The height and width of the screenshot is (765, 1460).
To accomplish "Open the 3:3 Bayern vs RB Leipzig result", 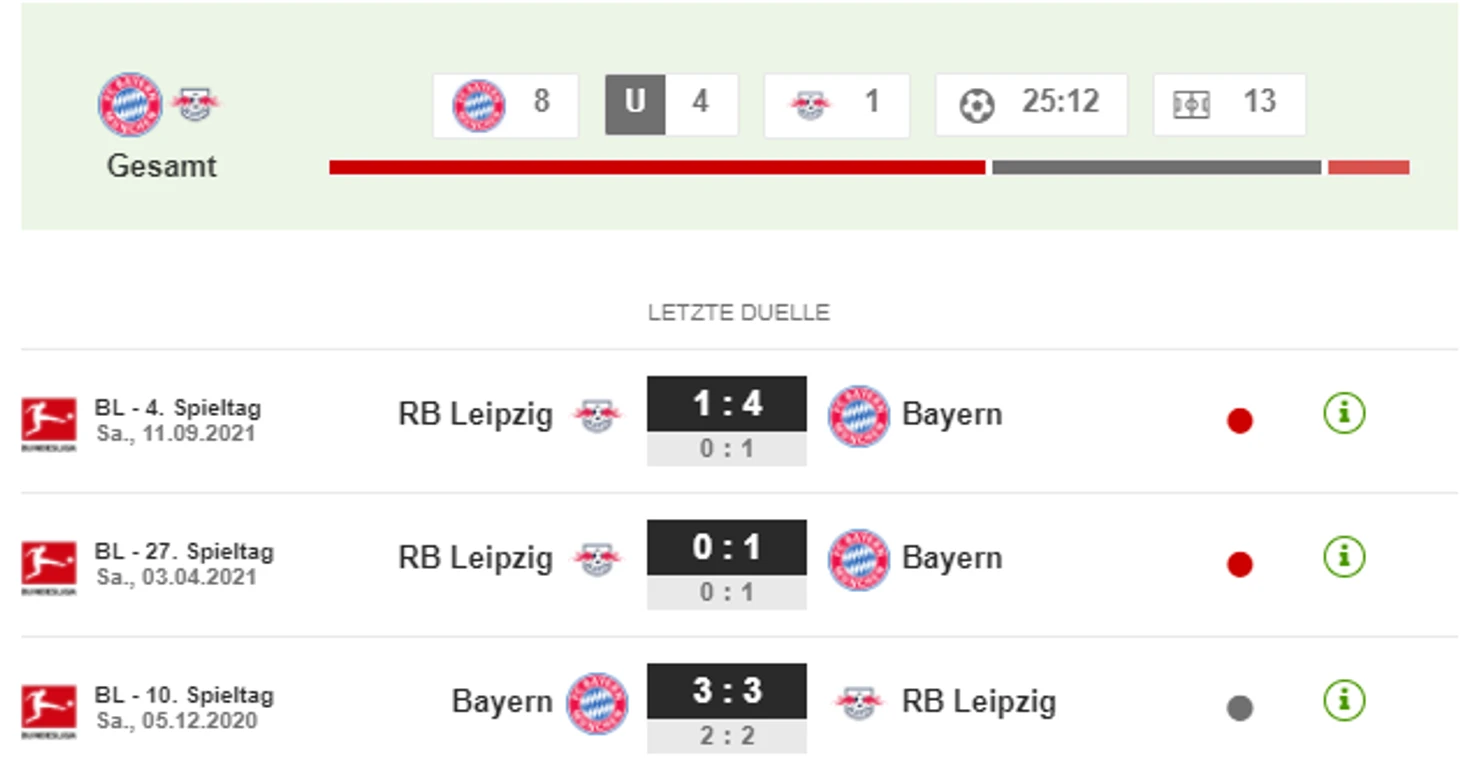I will (x=726, y=691).
